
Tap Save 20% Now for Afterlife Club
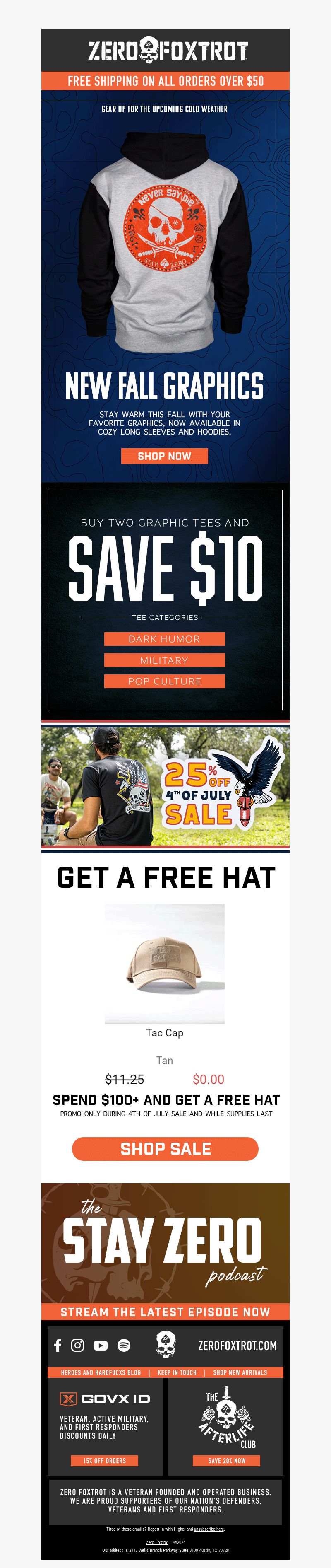(x=226, y=1460)
